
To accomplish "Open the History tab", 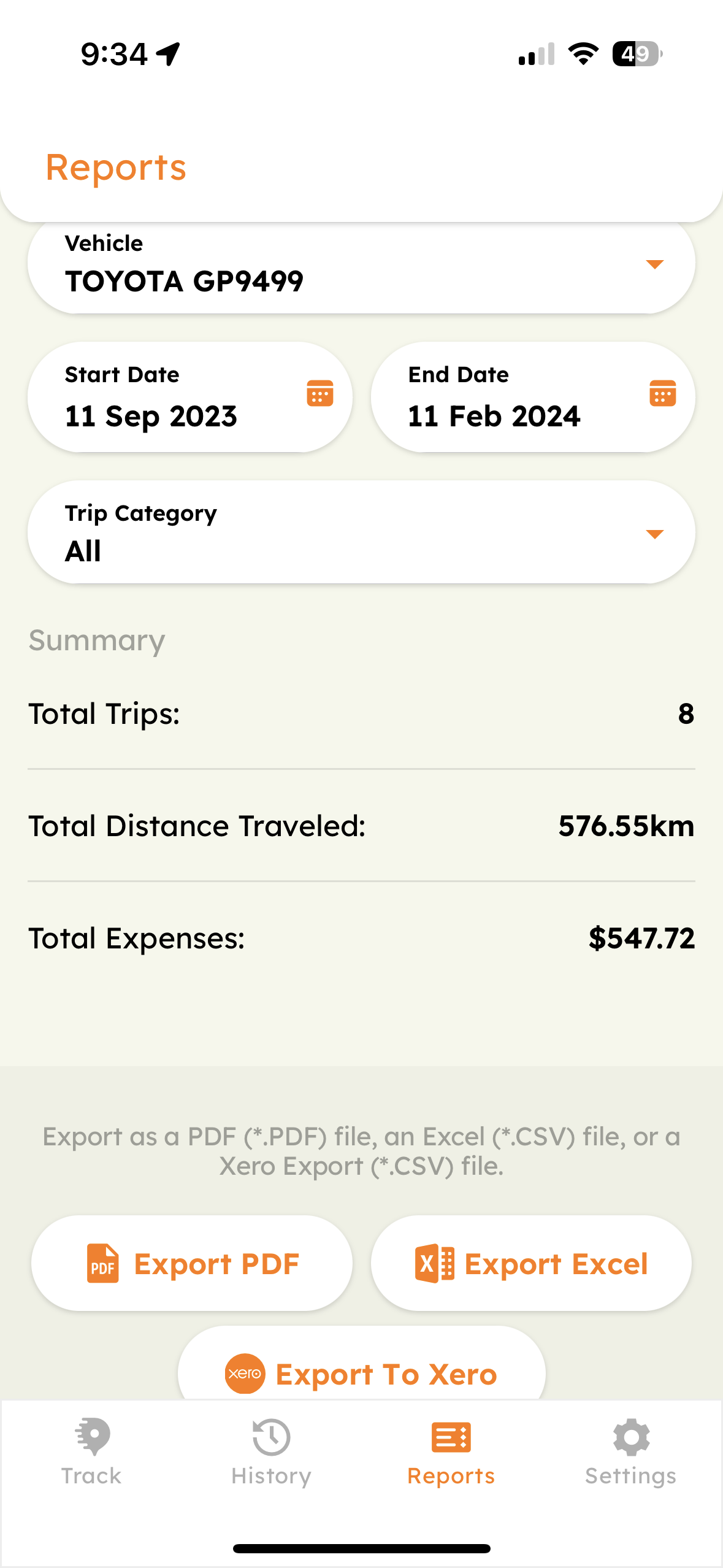I will point(271,1452).
